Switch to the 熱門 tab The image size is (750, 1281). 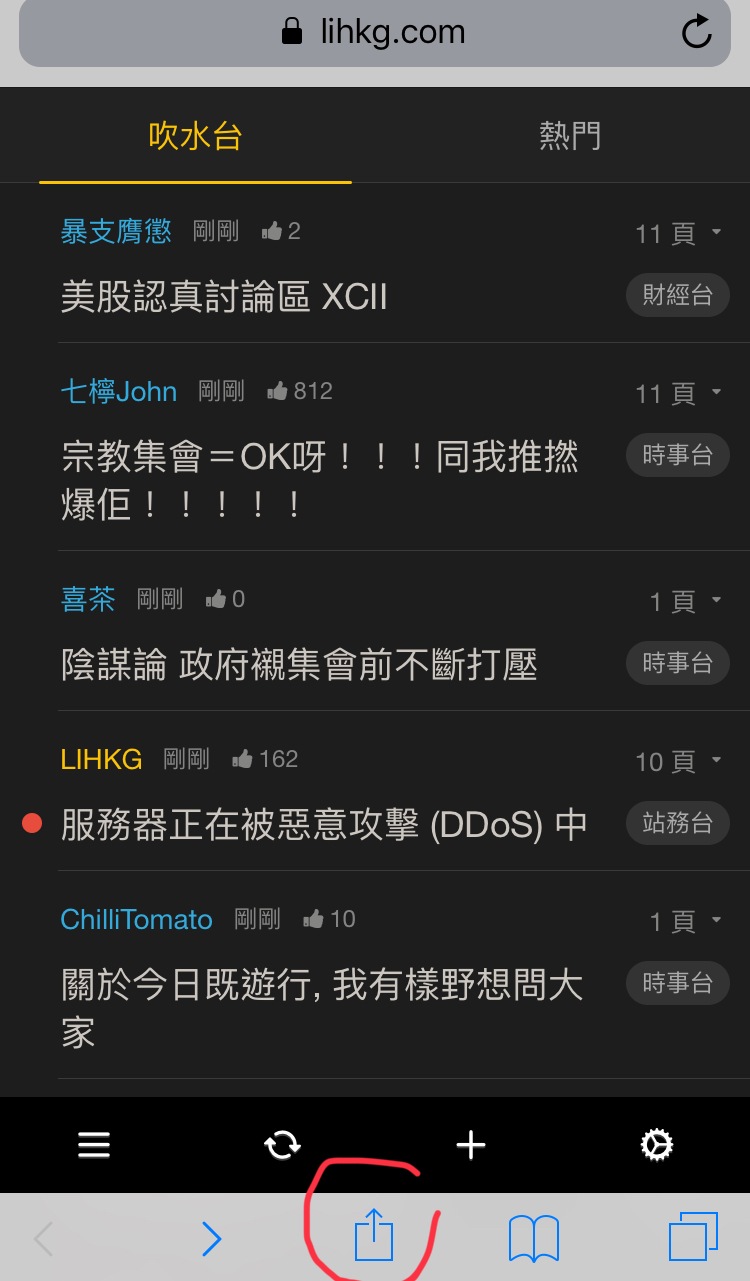click(571, 136)
